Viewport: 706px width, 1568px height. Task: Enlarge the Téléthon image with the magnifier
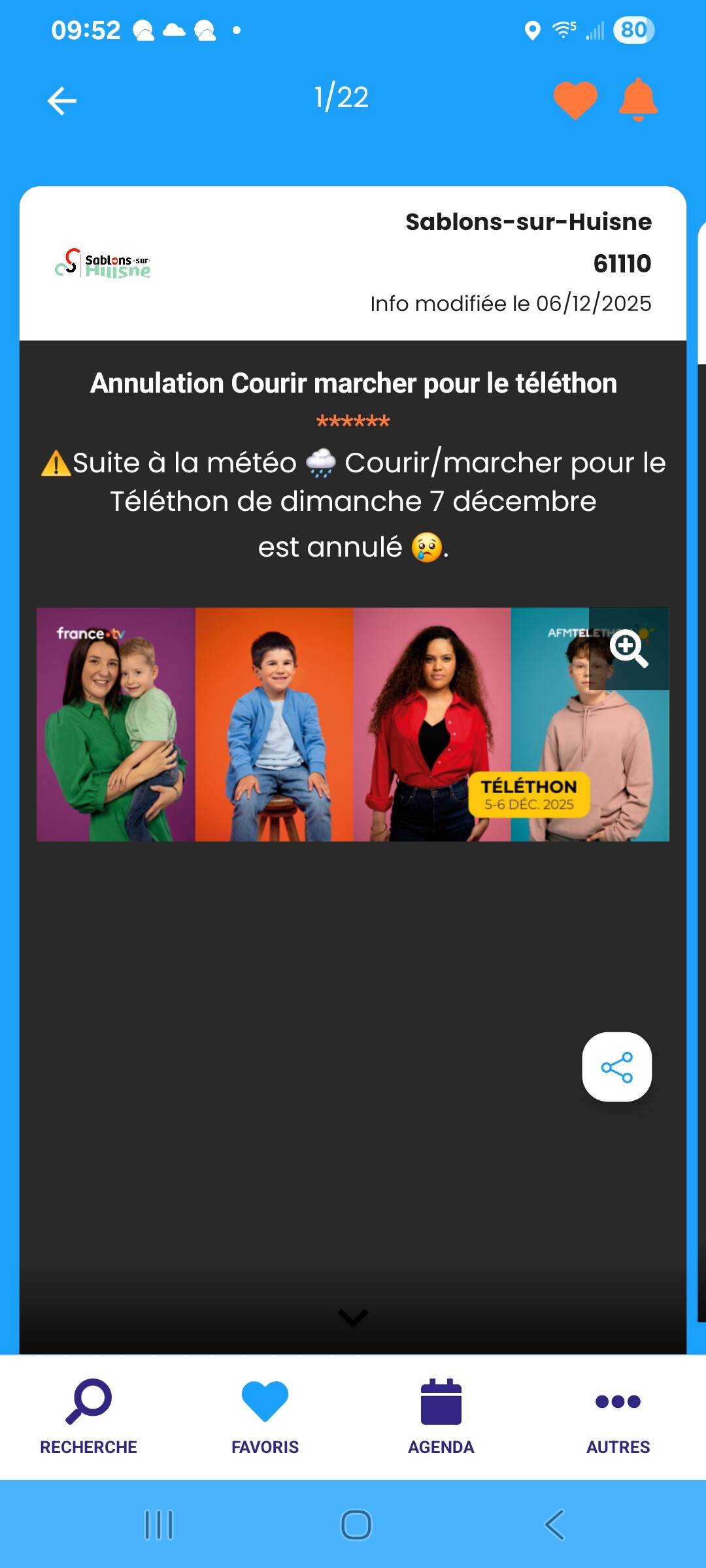click(629, 648)
